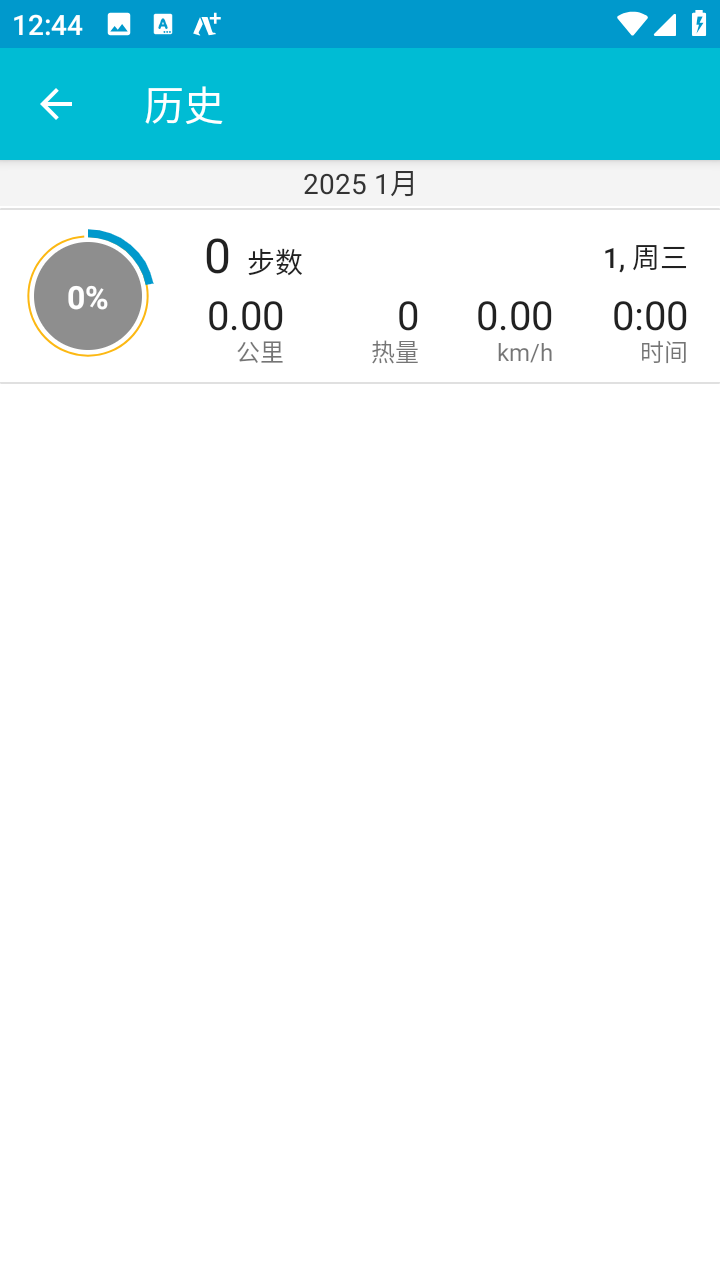Go back using the top-left arrow
The image size is (720, 1280).
coord(56,104)
